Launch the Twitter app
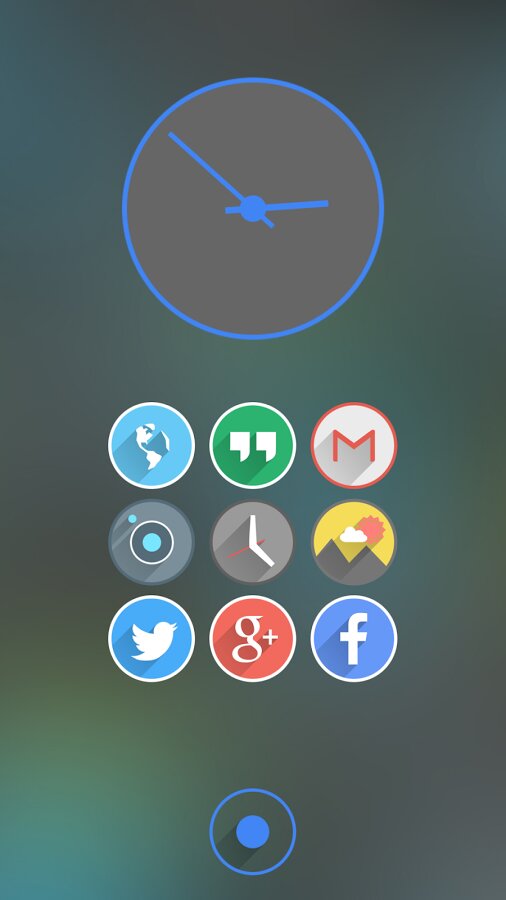506x900 pixels. tap(151, 638)
